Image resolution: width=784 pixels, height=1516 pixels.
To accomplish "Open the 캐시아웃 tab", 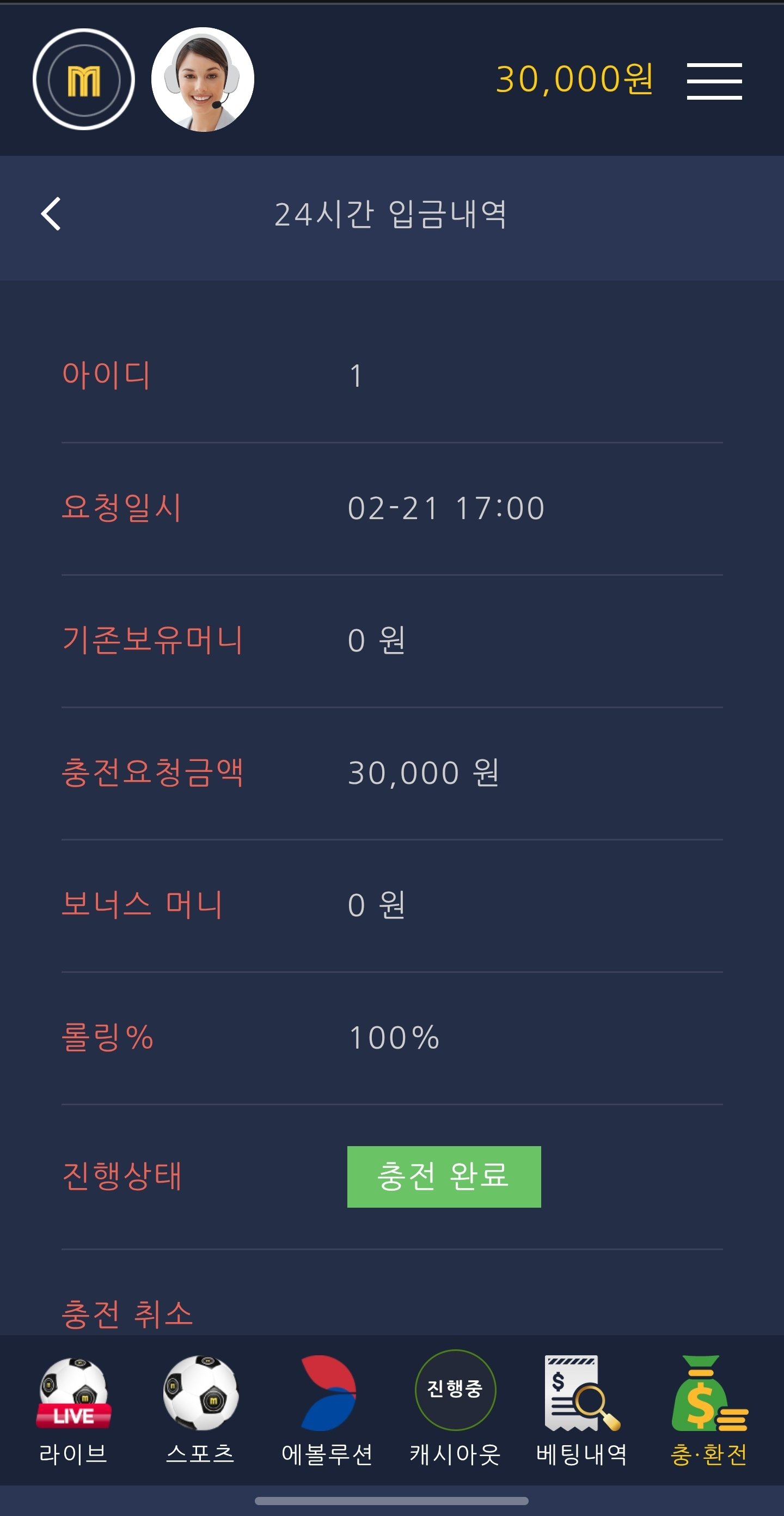I will [455, 1411].
